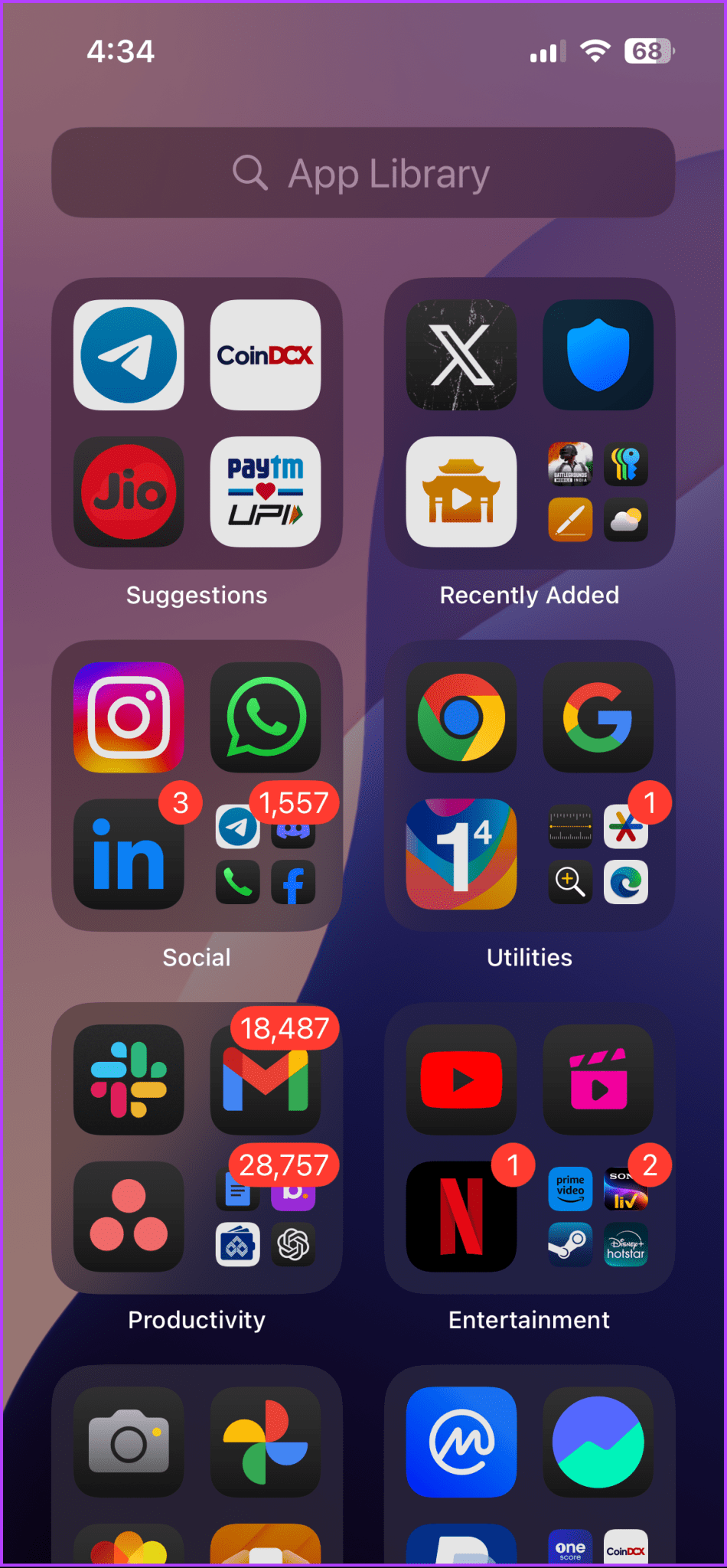Tap the App Library search bar
The width and height of the screenshot is (727, 1568).
(363, 174)
